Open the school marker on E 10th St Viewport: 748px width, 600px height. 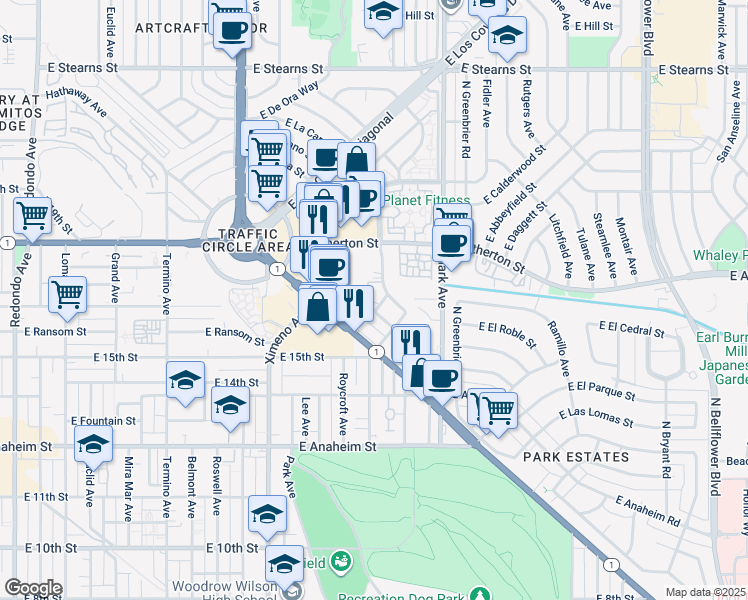coord(267,514)
